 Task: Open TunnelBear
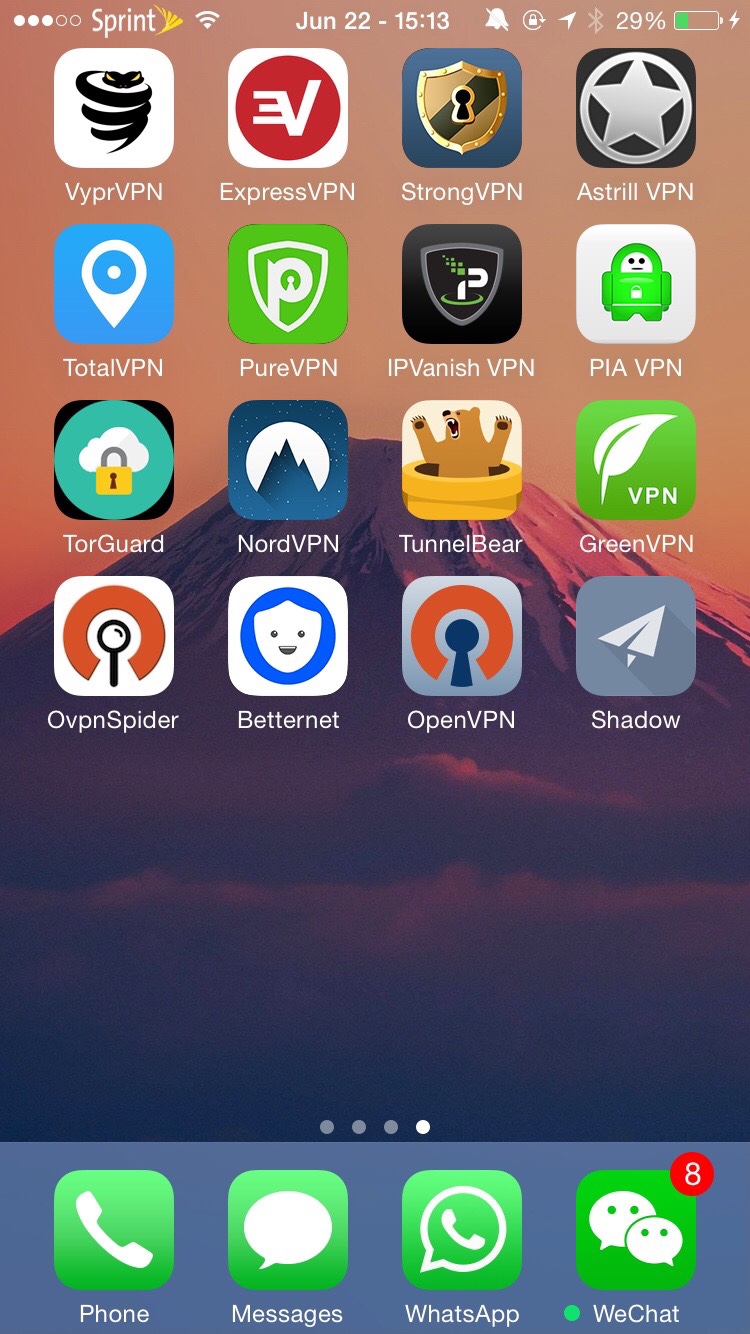point(462,460)
